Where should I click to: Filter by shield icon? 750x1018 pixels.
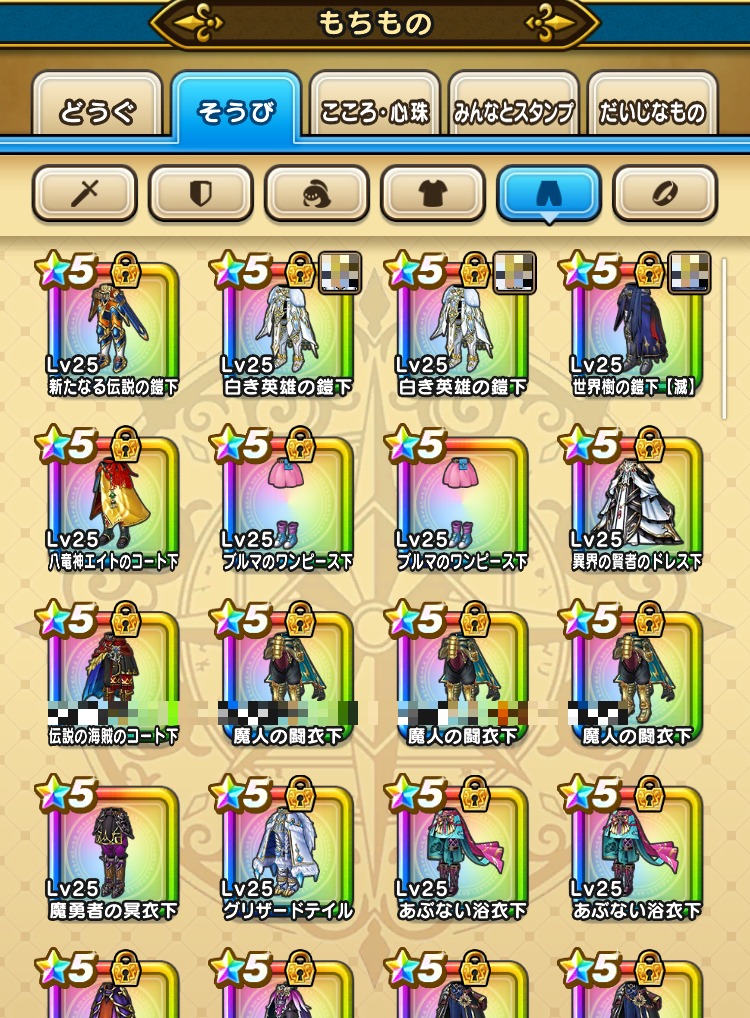click(200, 193)
